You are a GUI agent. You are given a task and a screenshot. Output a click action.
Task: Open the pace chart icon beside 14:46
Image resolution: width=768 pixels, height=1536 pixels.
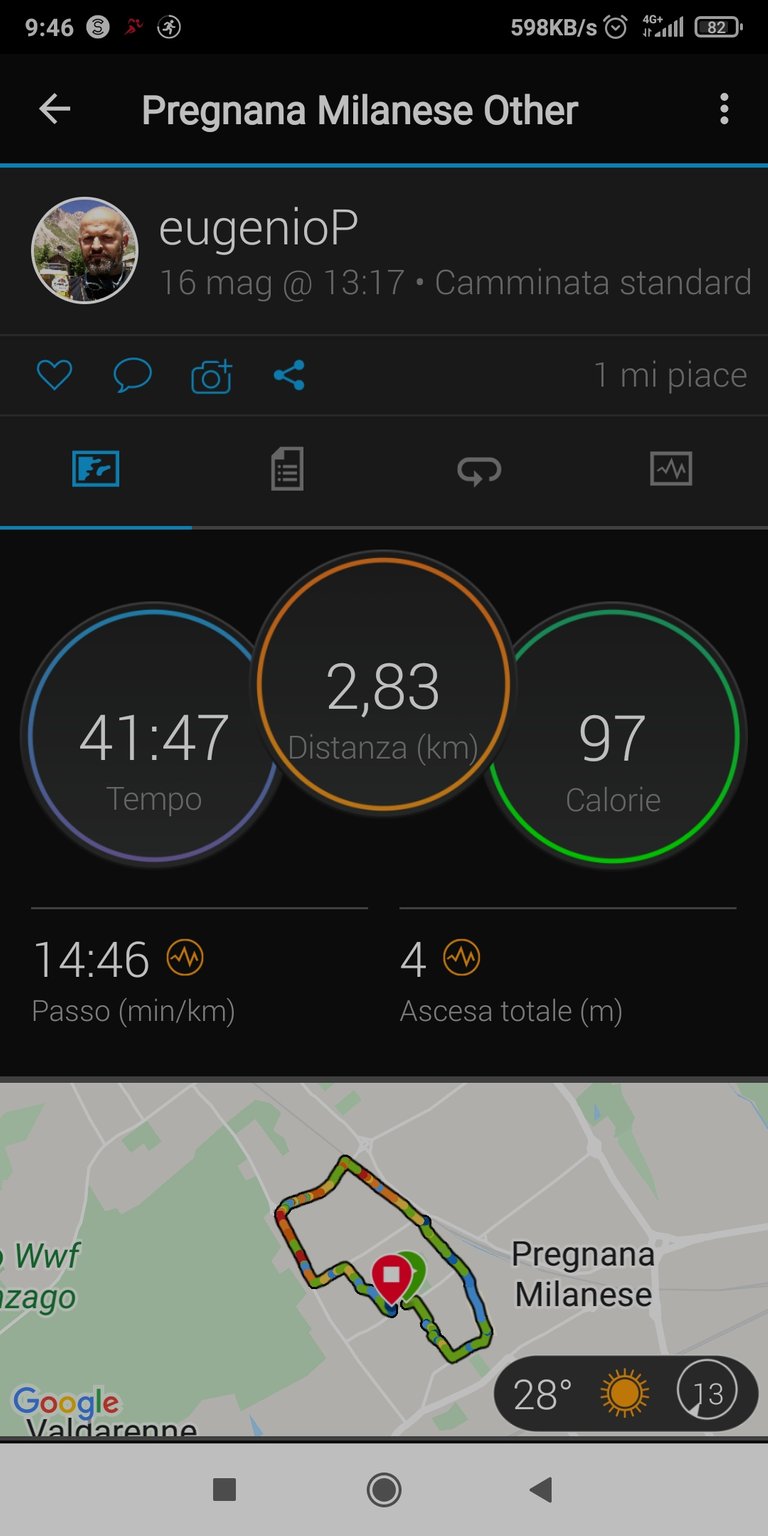click(185, 958)
